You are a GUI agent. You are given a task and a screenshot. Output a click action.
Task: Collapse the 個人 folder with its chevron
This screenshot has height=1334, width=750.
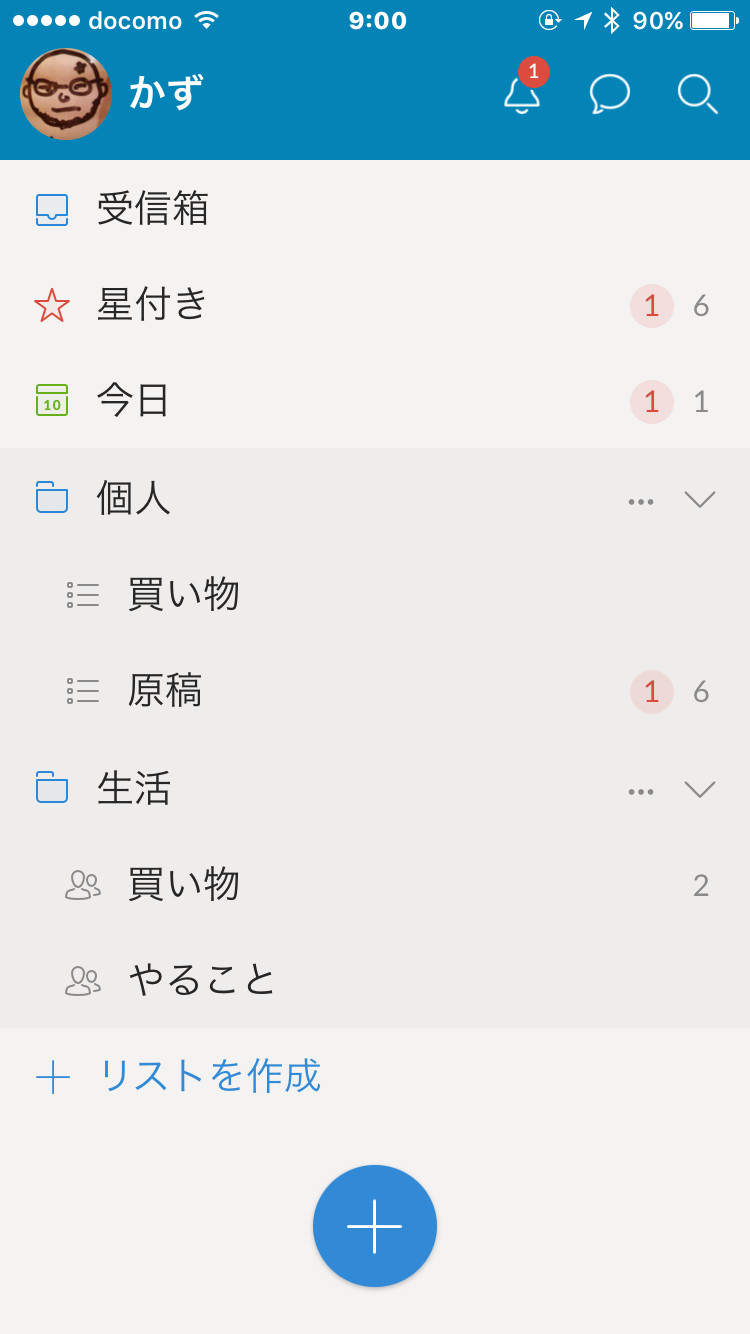pyautogui.click(x=700, y=499)
